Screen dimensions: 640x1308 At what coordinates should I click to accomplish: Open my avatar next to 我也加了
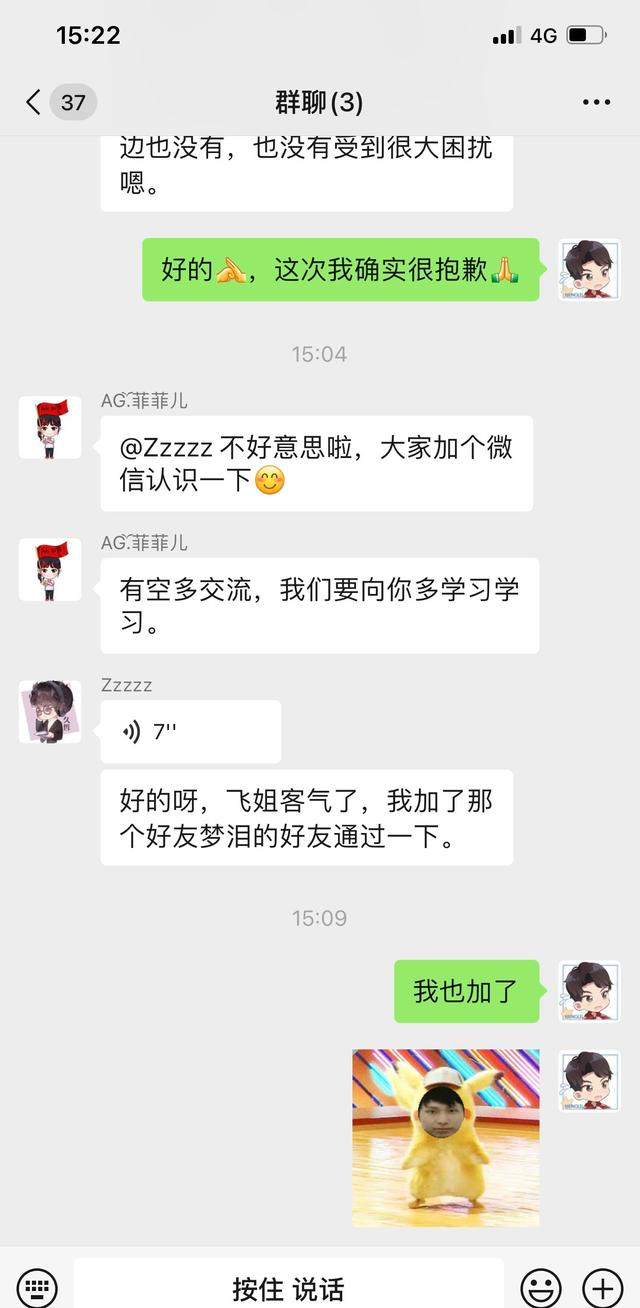589,991
